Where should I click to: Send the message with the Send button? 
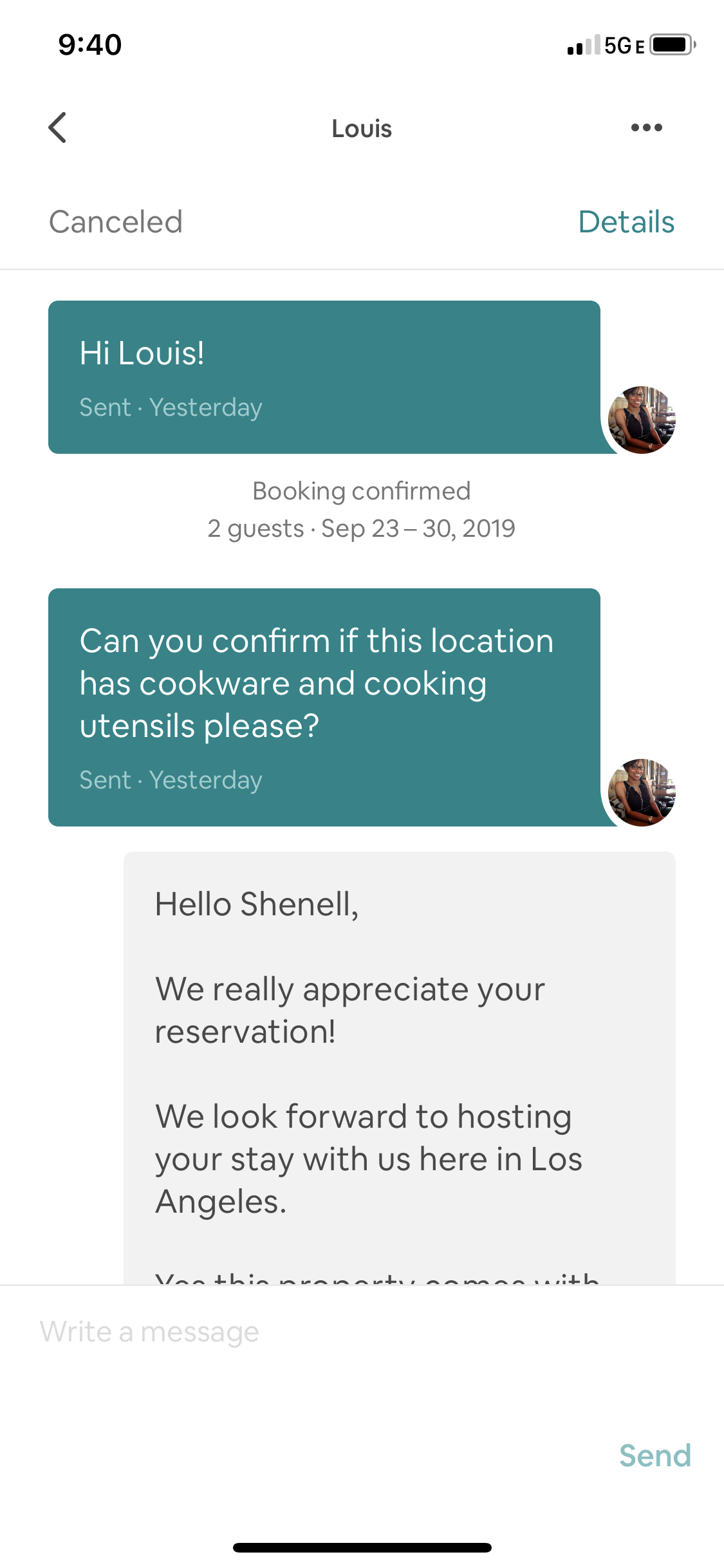(654, 1455)
